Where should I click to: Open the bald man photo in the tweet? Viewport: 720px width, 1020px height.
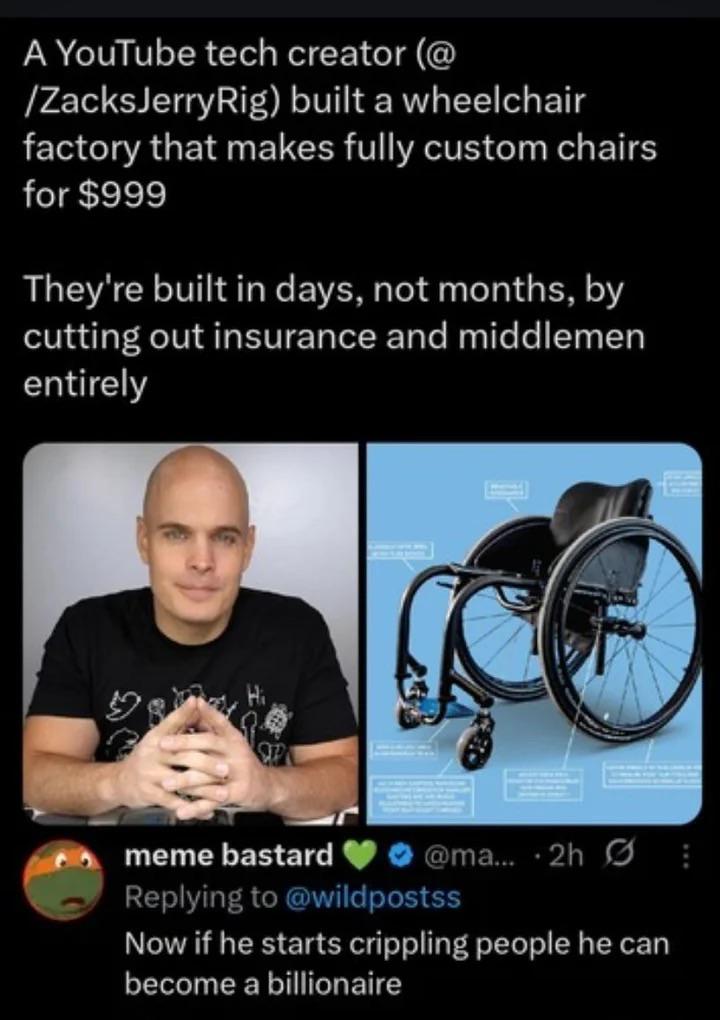[190, 632]
